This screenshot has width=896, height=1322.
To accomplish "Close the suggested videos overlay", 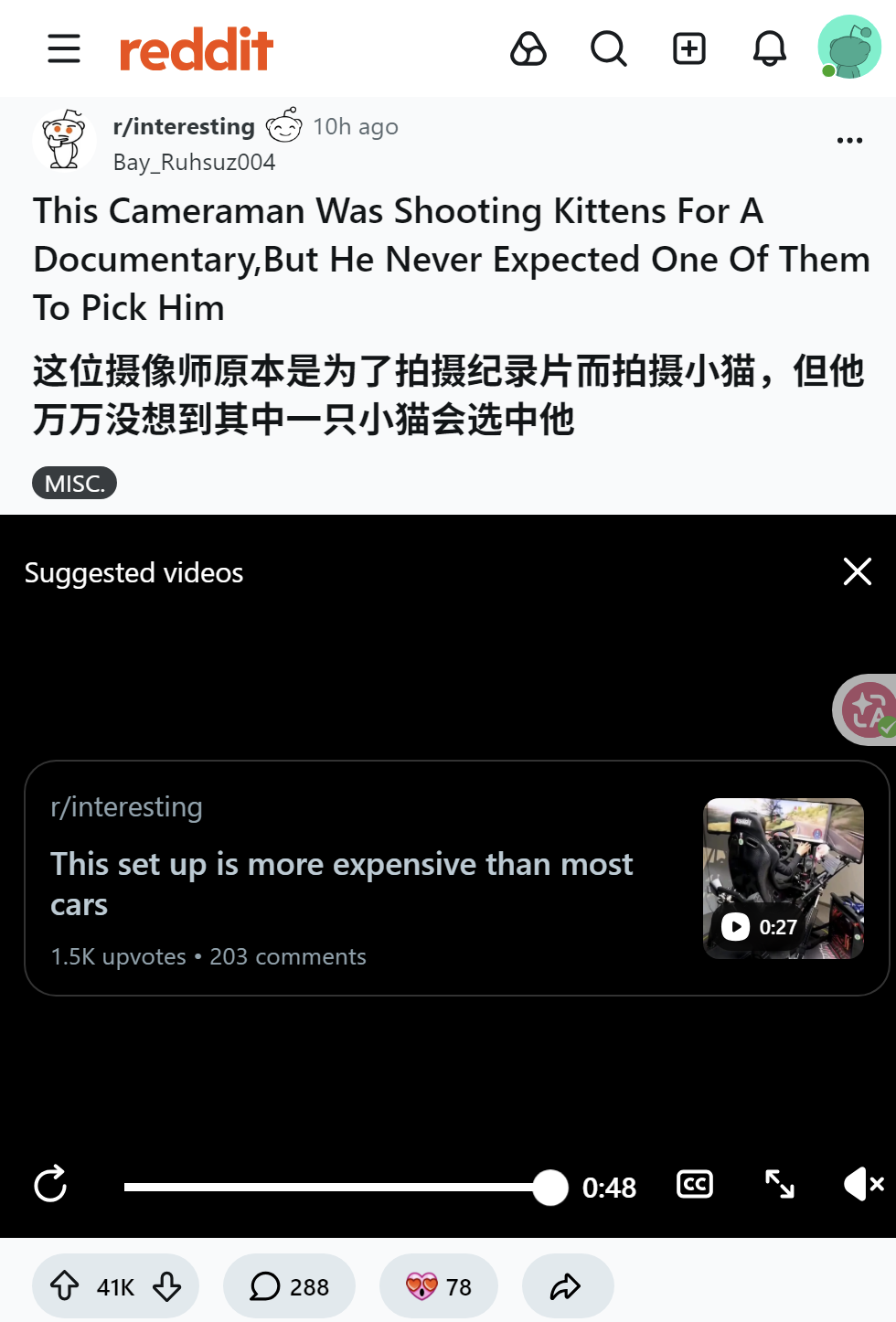I will pos(858,571).
